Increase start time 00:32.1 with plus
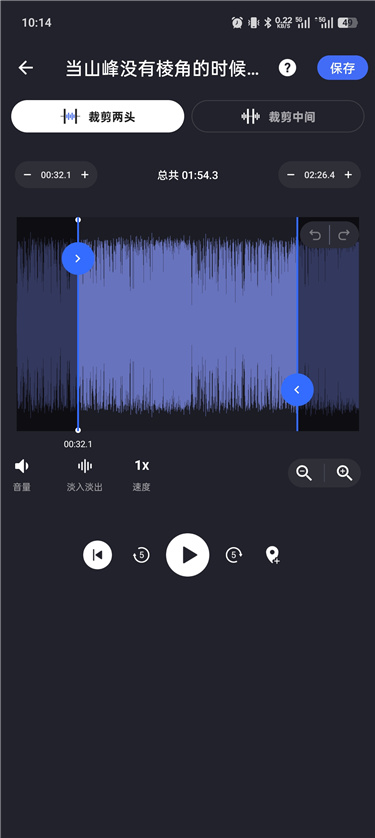375x838 pixels. (85, 175)
